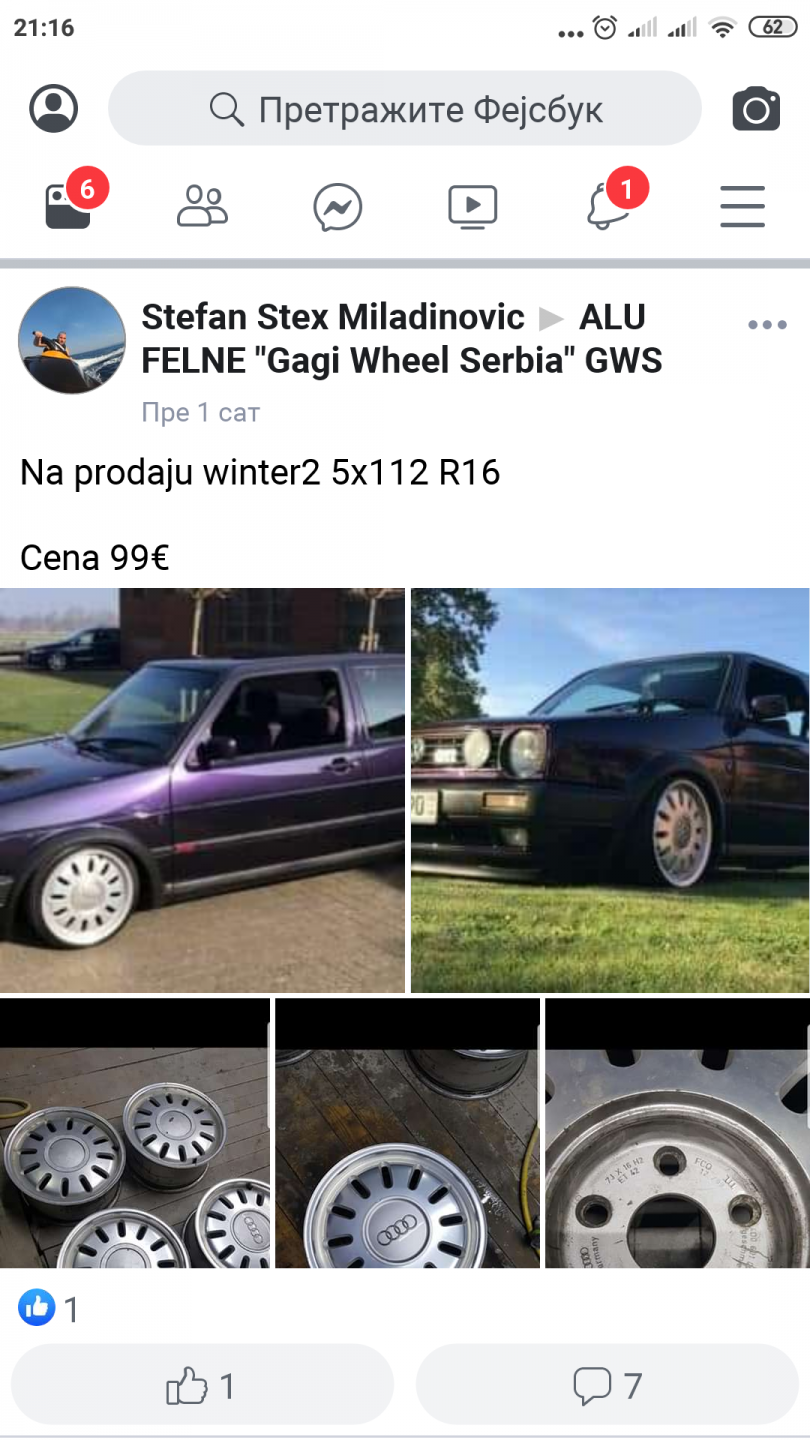The height and width of the screenshot is (1440, 810).
Task: Open the profile icon at top left
Action: (x=53, y=108)
